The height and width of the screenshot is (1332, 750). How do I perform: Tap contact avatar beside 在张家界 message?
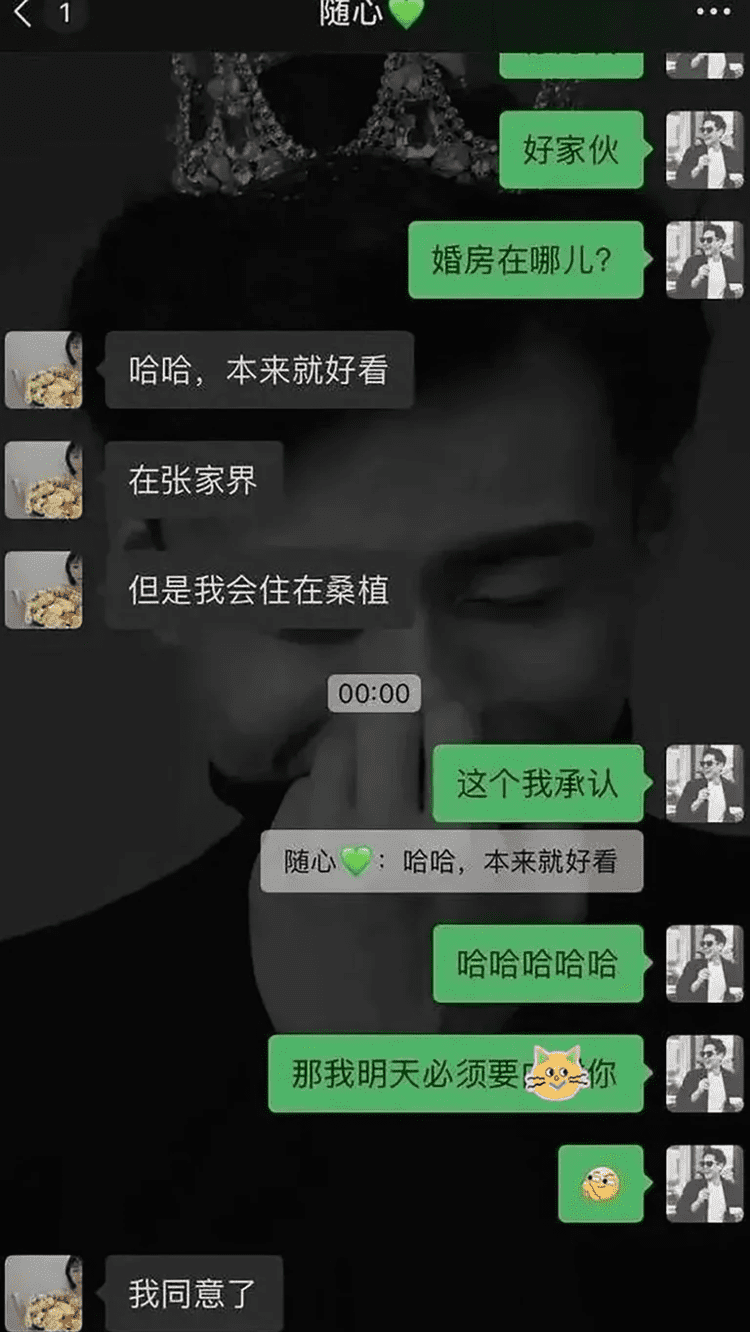click(44, 480)
